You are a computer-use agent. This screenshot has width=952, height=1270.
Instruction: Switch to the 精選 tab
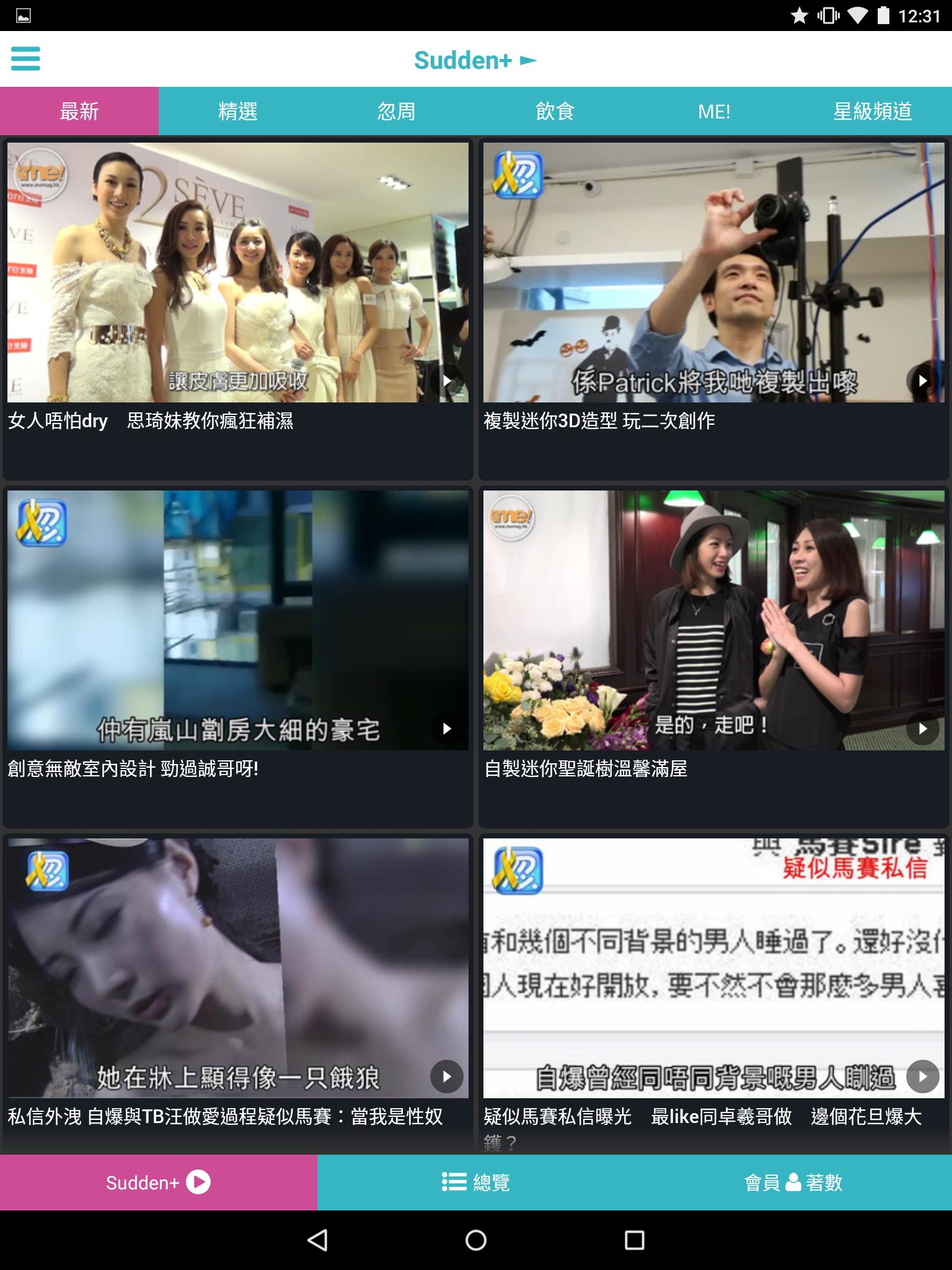(238, 112)
